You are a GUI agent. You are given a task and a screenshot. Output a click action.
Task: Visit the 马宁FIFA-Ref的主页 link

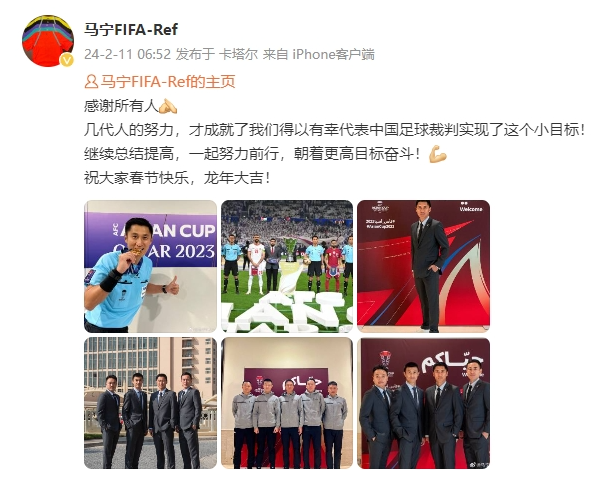160,82
